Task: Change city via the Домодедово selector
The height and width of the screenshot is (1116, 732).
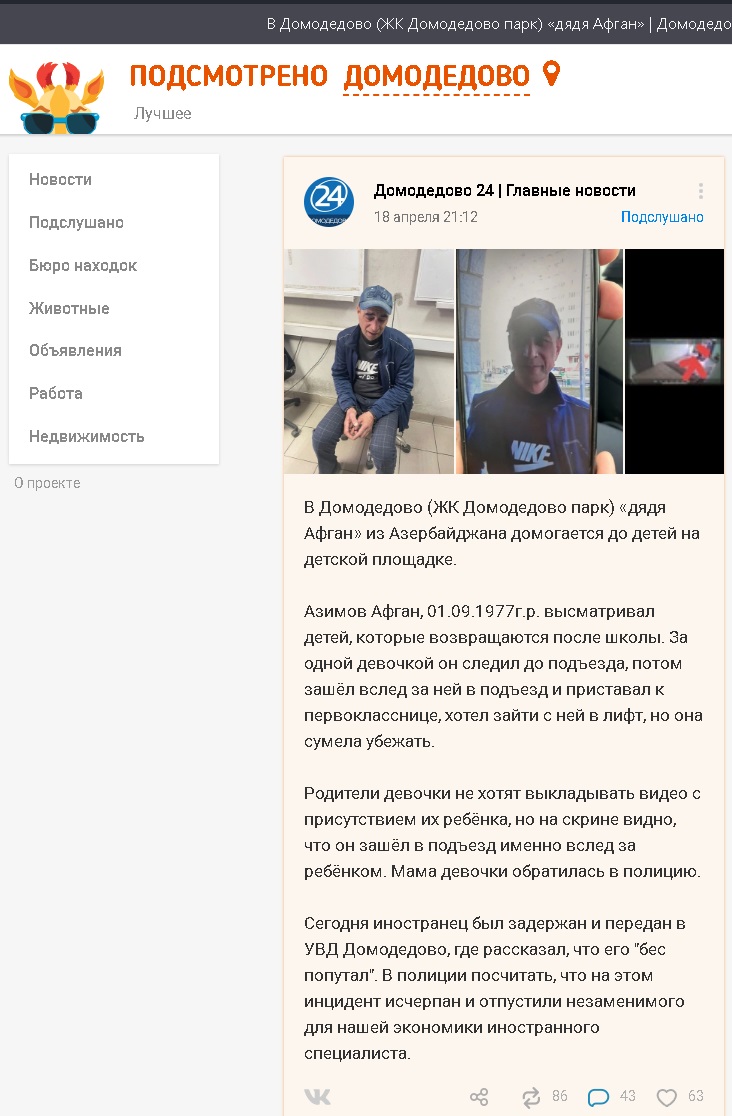Action: tap(437, 76)
